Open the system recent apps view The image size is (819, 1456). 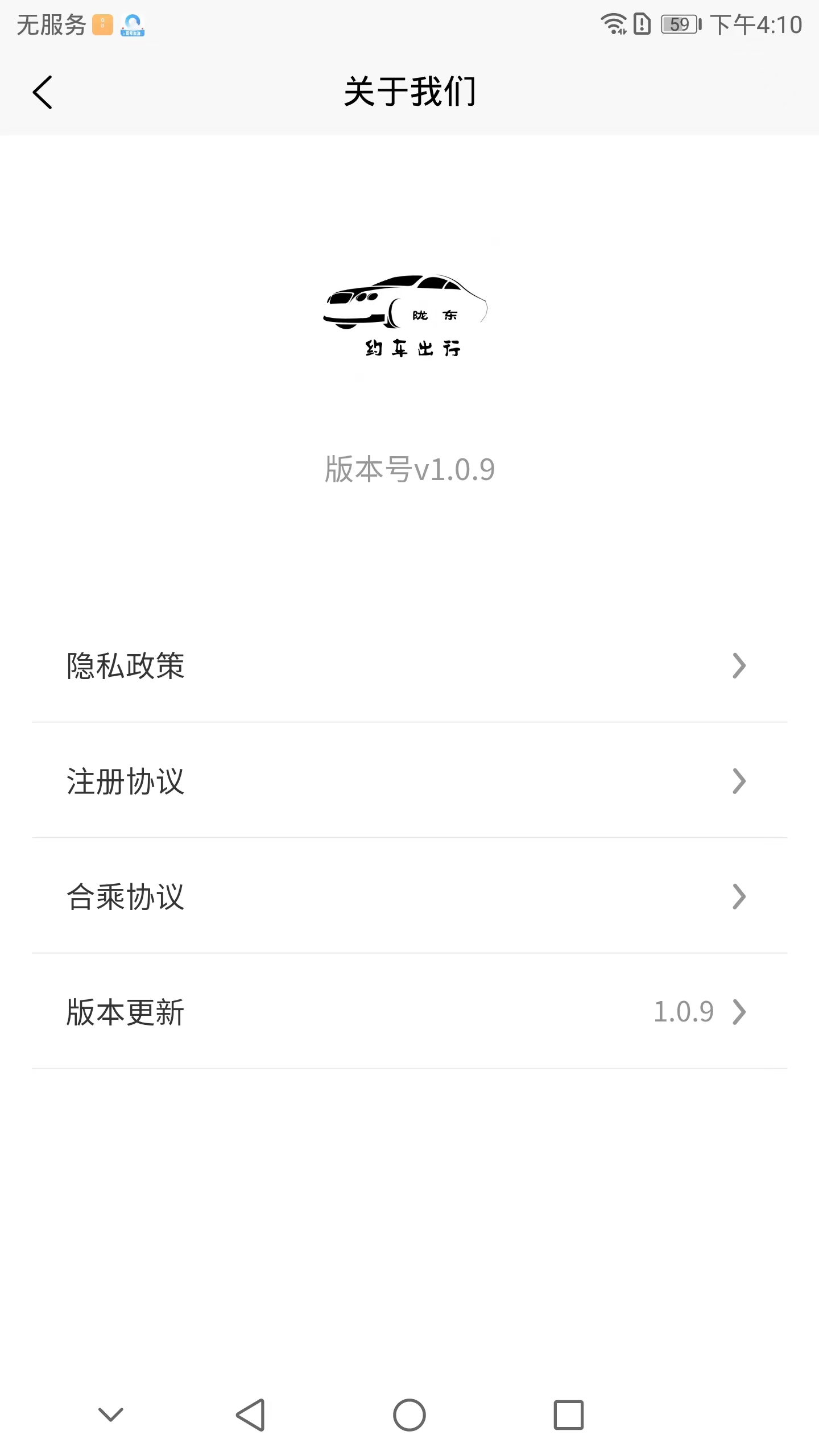point(568,1414)
